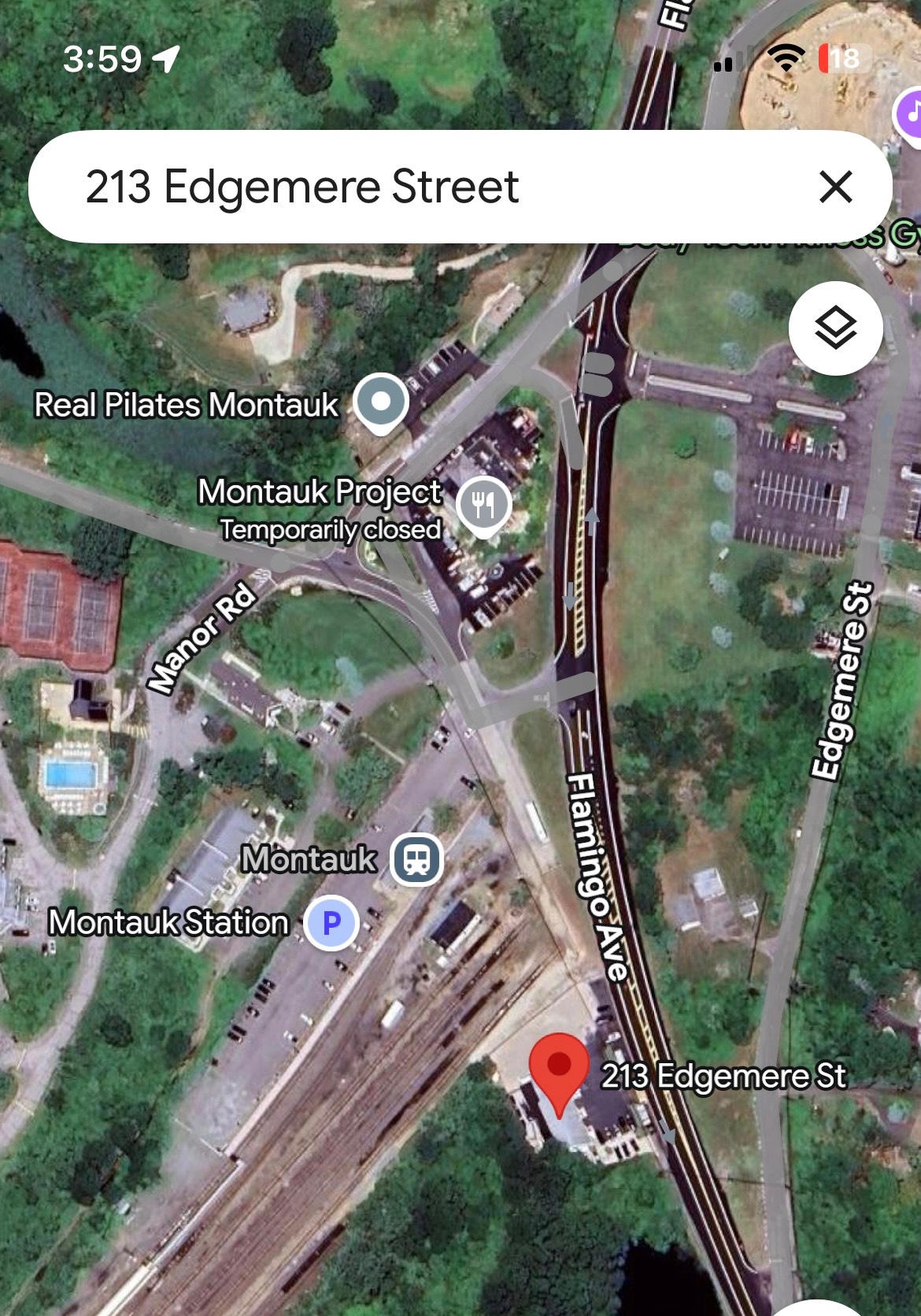The height and width of the screenshot is (1316, 921).
Task: Open the map layers button
Action: tap(835, 328)
